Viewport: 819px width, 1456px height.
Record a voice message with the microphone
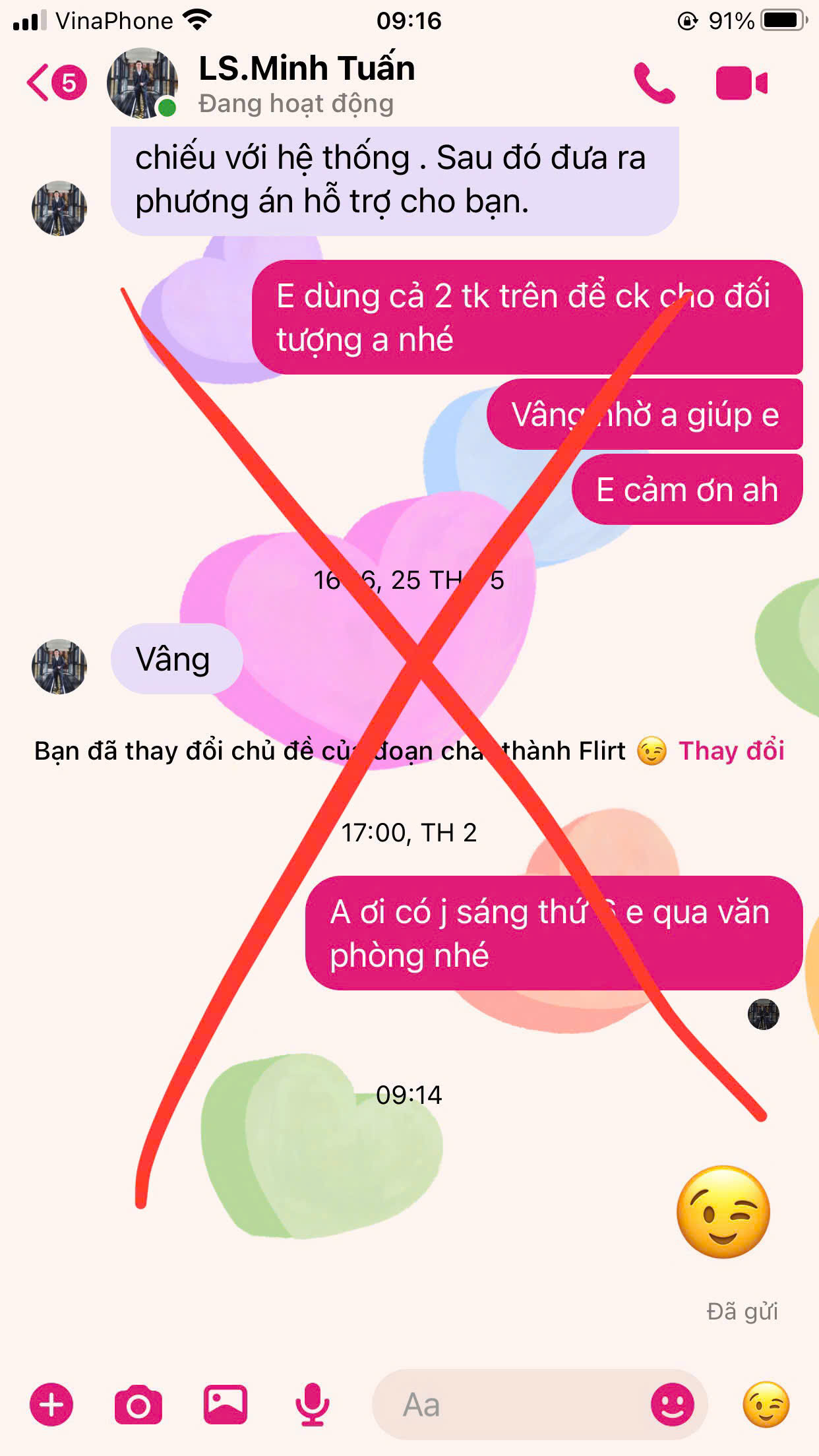(312, 1405)
